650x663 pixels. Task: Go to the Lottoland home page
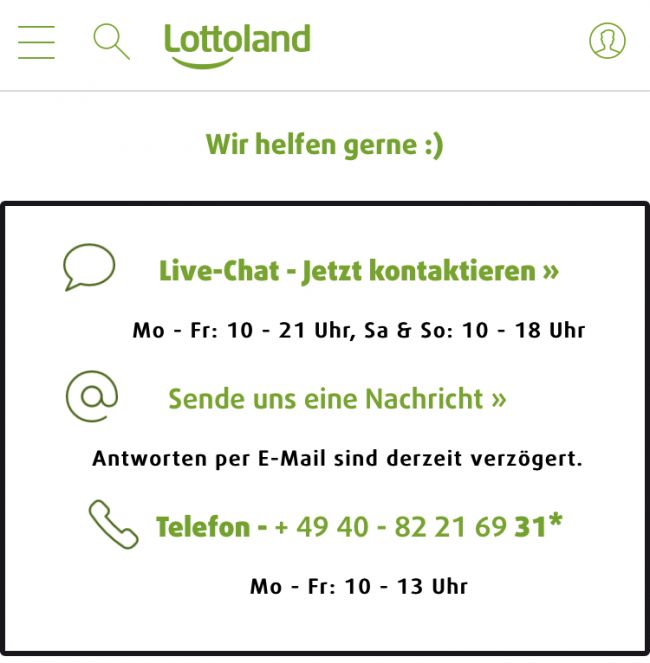[237, 42]
